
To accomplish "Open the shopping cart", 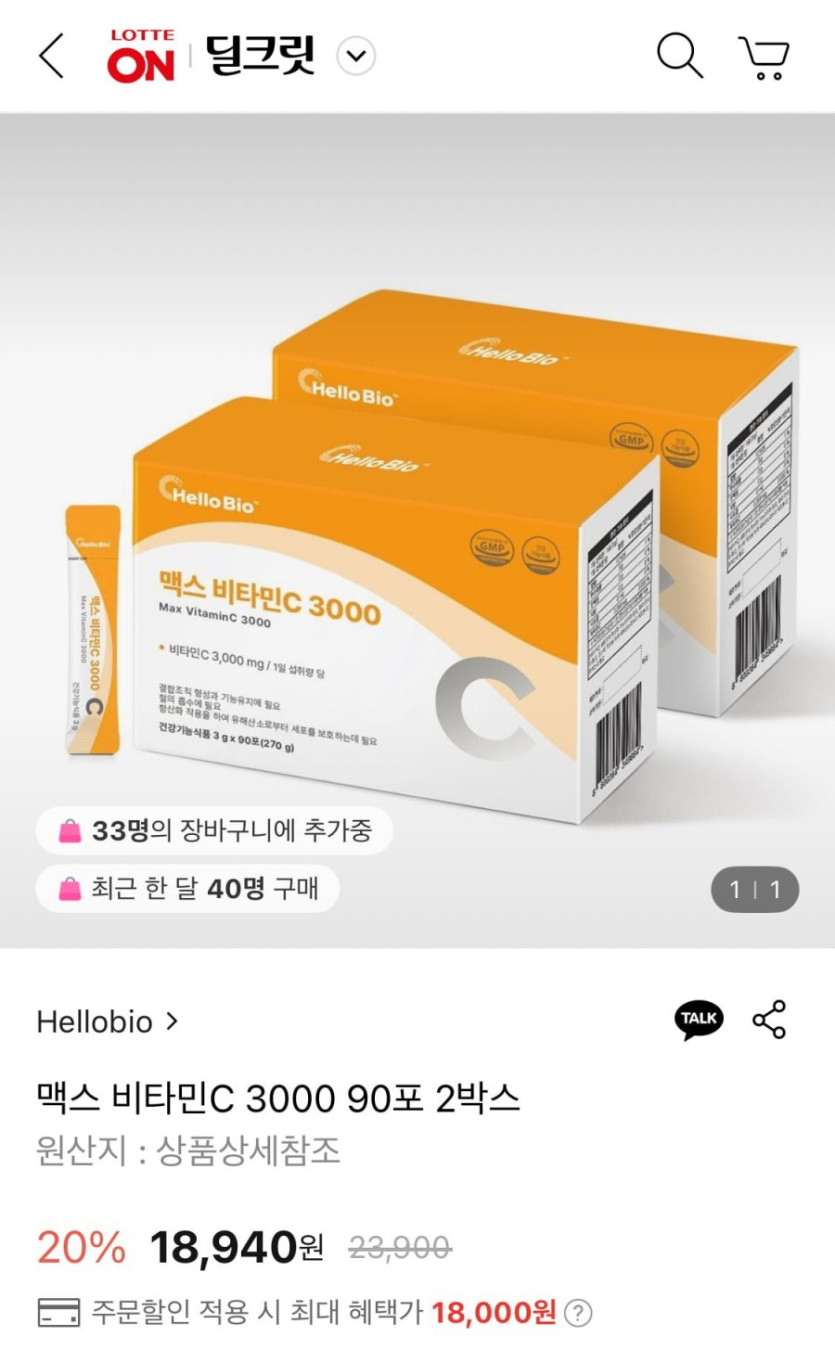I will point(764,57).
